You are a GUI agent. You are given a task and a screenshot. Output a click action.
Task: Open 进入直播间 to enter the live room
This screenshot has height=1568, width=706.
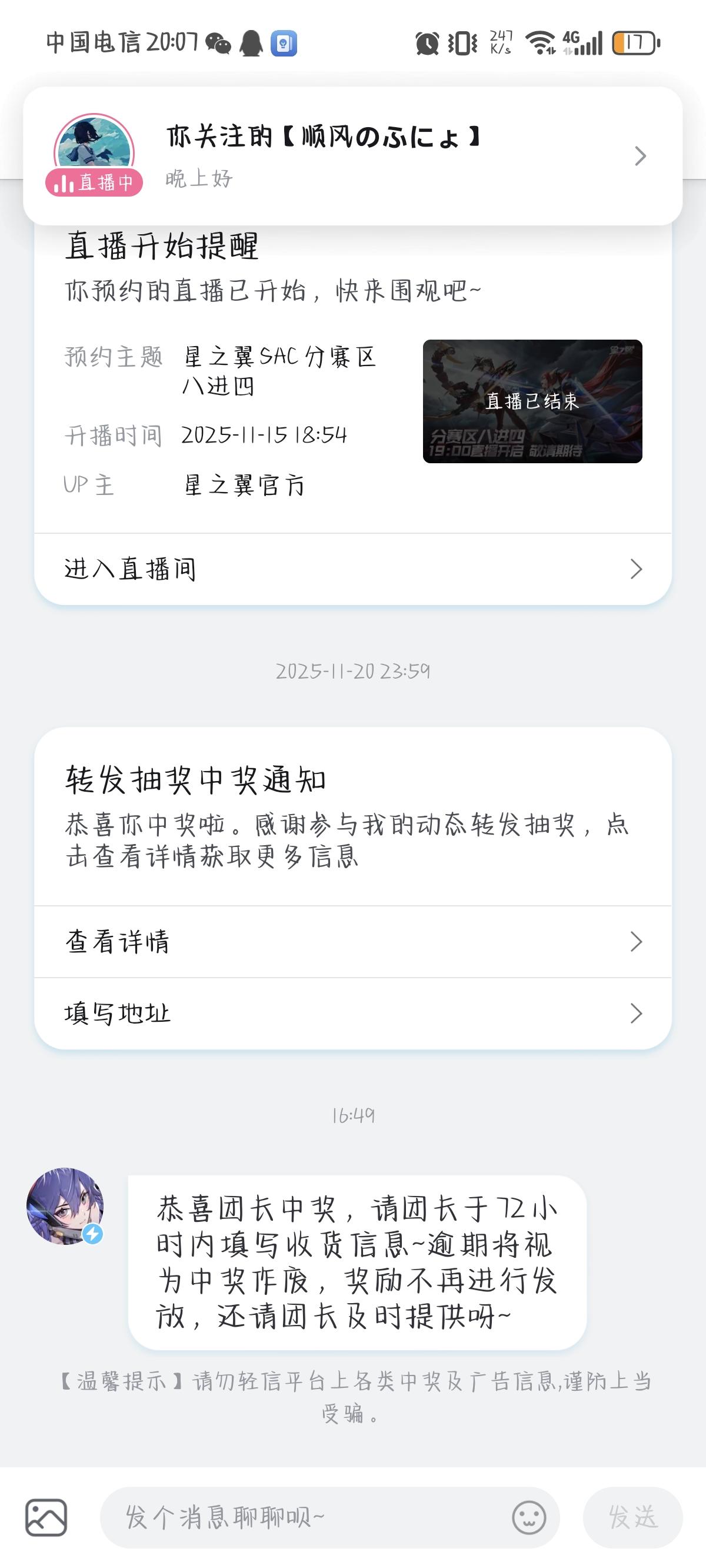[x=129, y=569]
